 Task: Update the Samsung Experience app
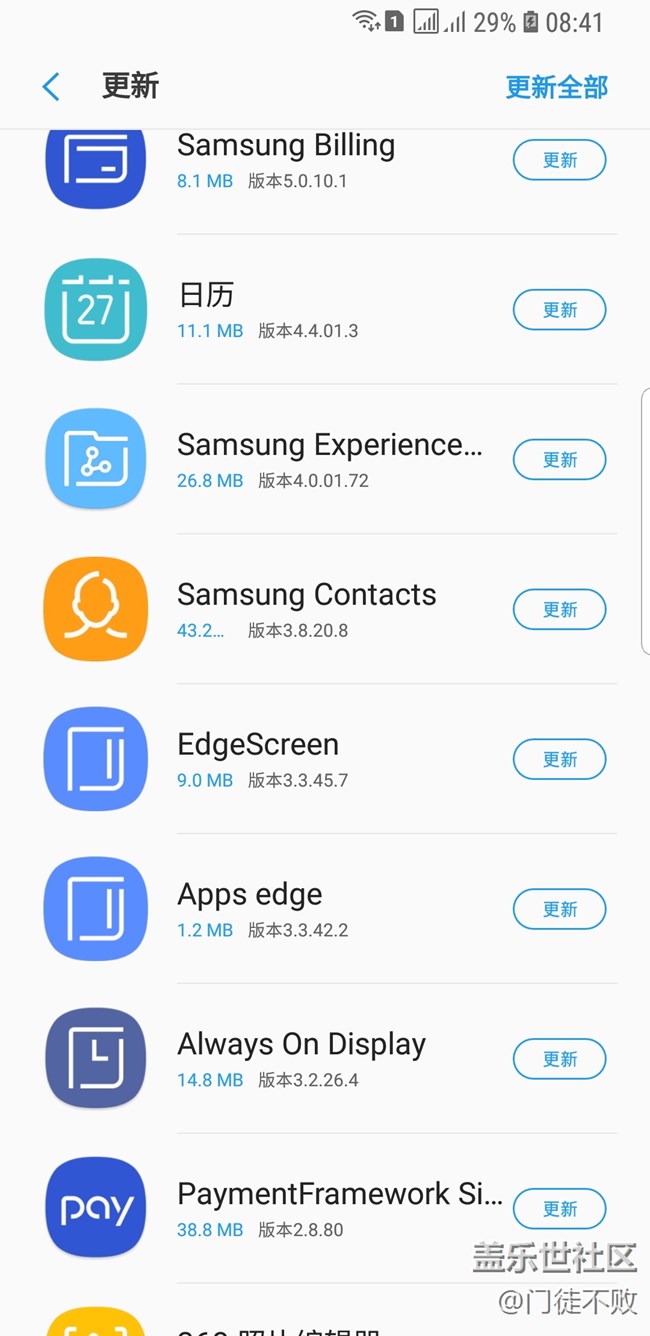point(559,460)
